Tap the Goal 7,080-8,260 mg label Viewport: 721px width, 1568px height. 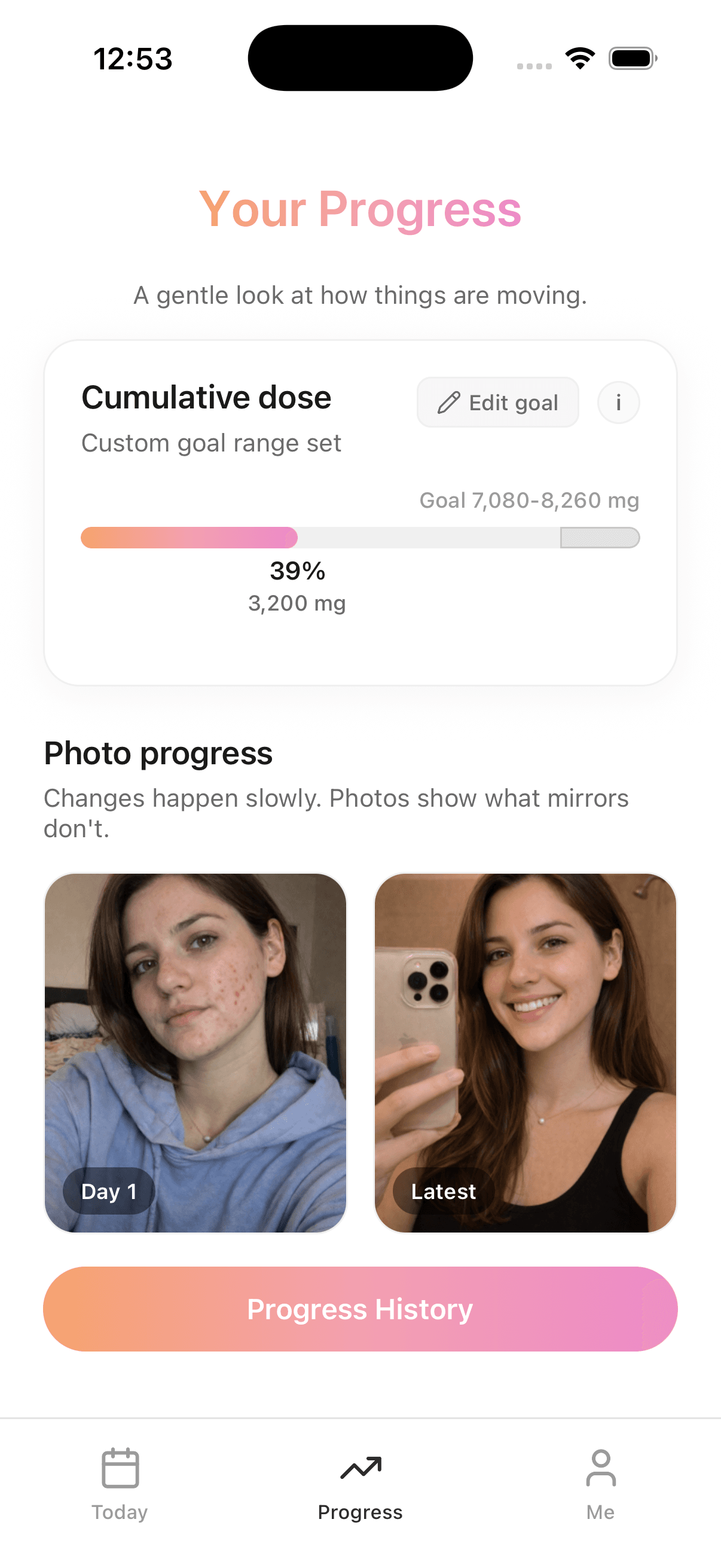point(528,500)
